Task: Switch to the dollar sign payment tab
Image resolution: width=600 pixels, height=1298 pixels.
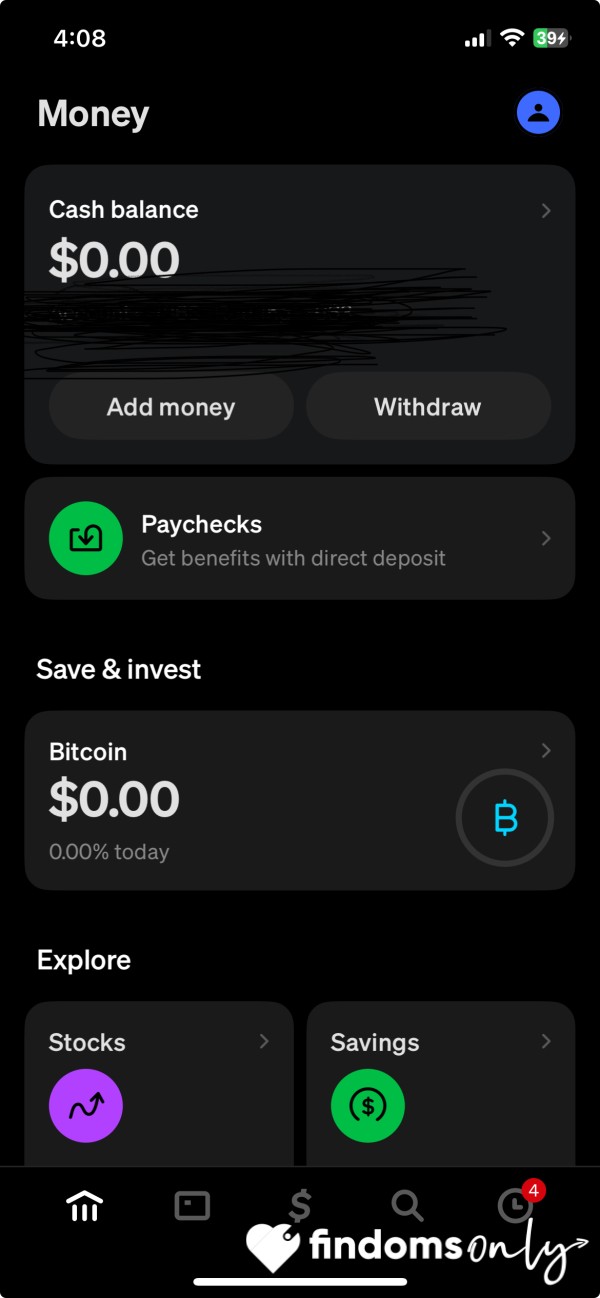Action: point(300,1207)
